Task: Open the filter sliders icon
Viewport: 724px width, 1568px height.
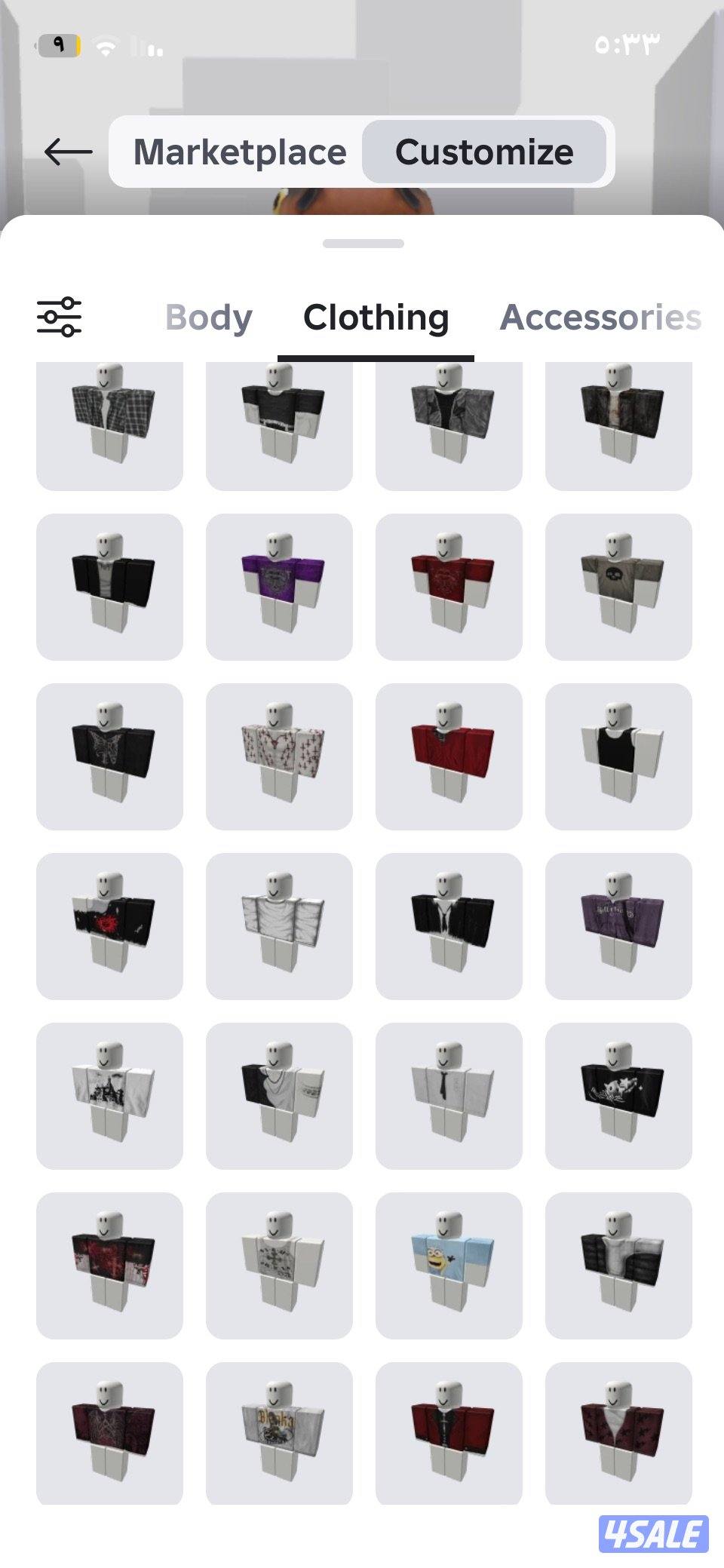Action: pyautogui.click(x=60, y=317)
